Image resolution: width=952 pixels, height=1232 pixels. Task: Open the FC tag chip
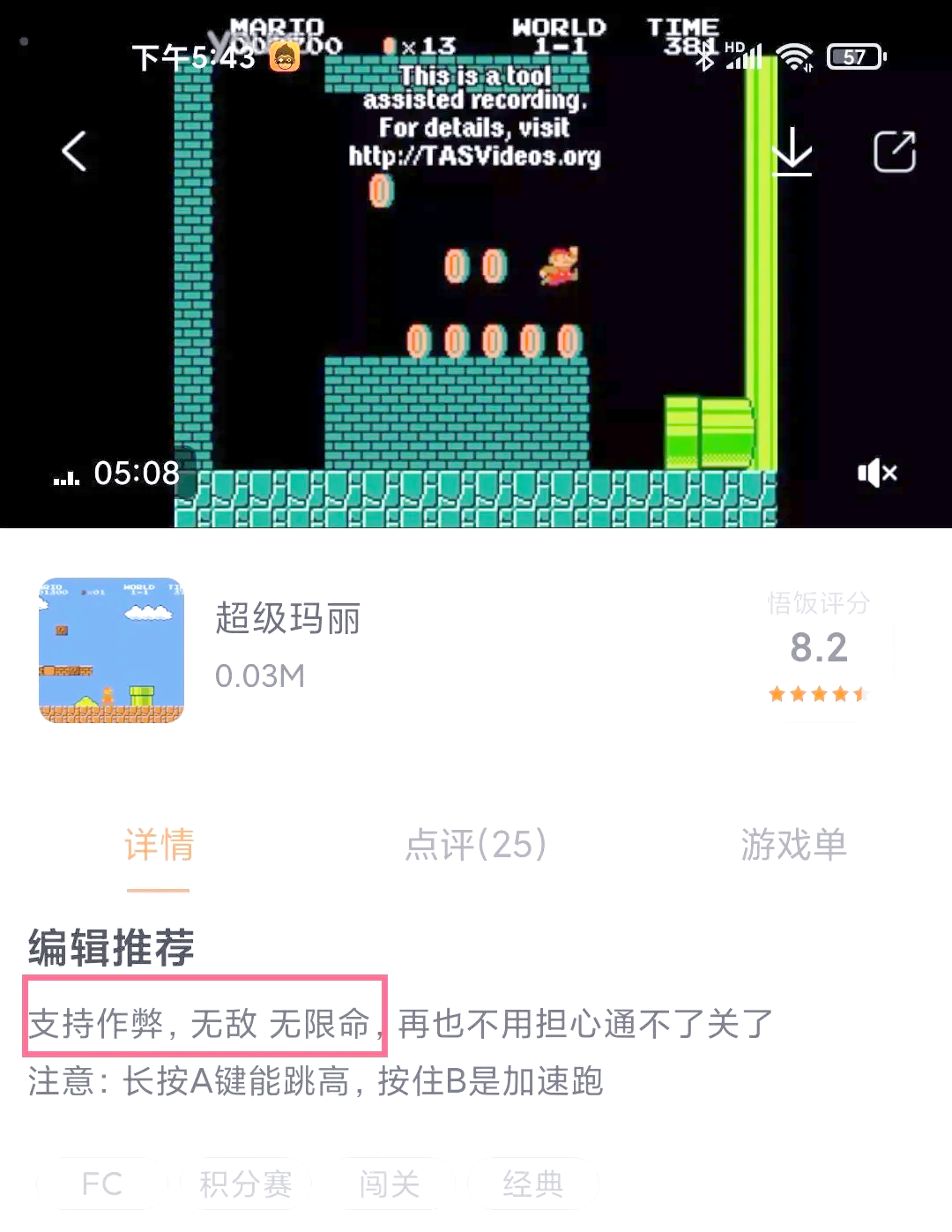101,1183
